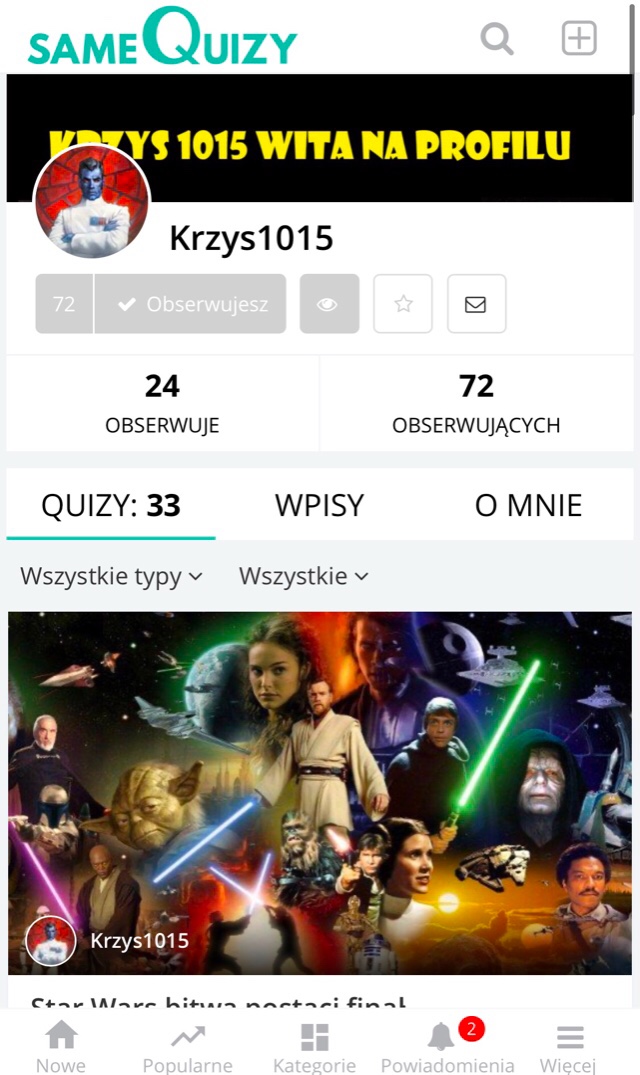The width and height of the screenshot is (640, 1075).
Task: Open Powiadomienia notifications
Action: pyautogui.click(x=447, y=1046)
